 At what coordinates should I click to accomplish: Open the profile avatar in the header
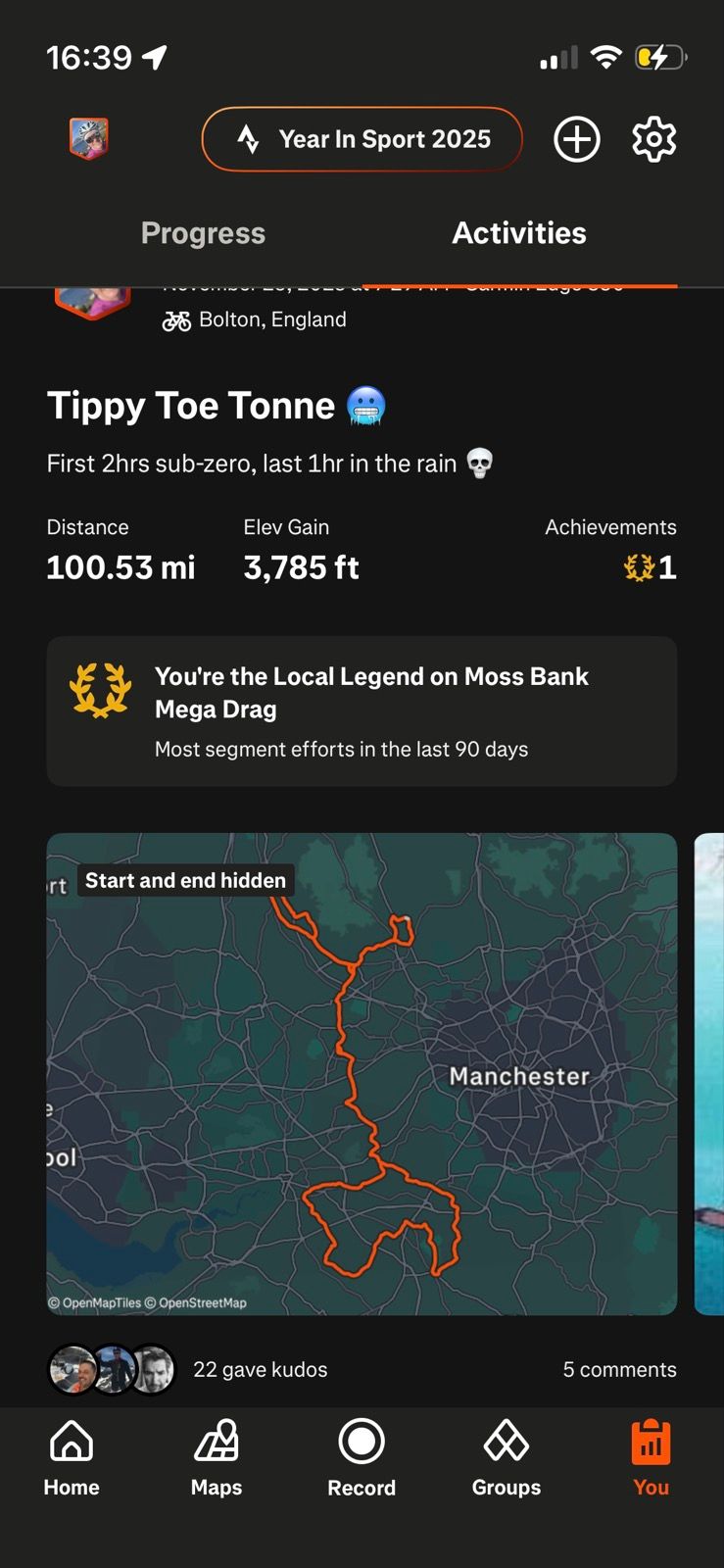[88, 139]
